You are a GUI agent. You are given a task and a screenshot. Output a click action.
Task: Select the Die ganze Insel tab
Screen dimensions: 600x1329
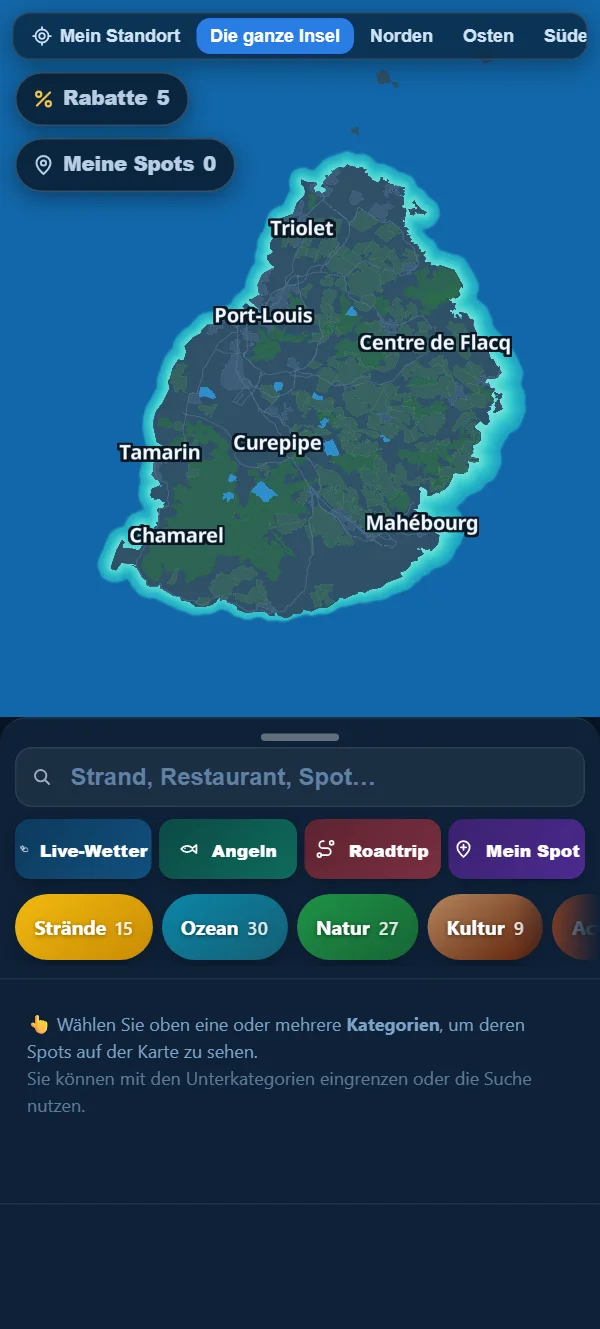pos(275,36)
